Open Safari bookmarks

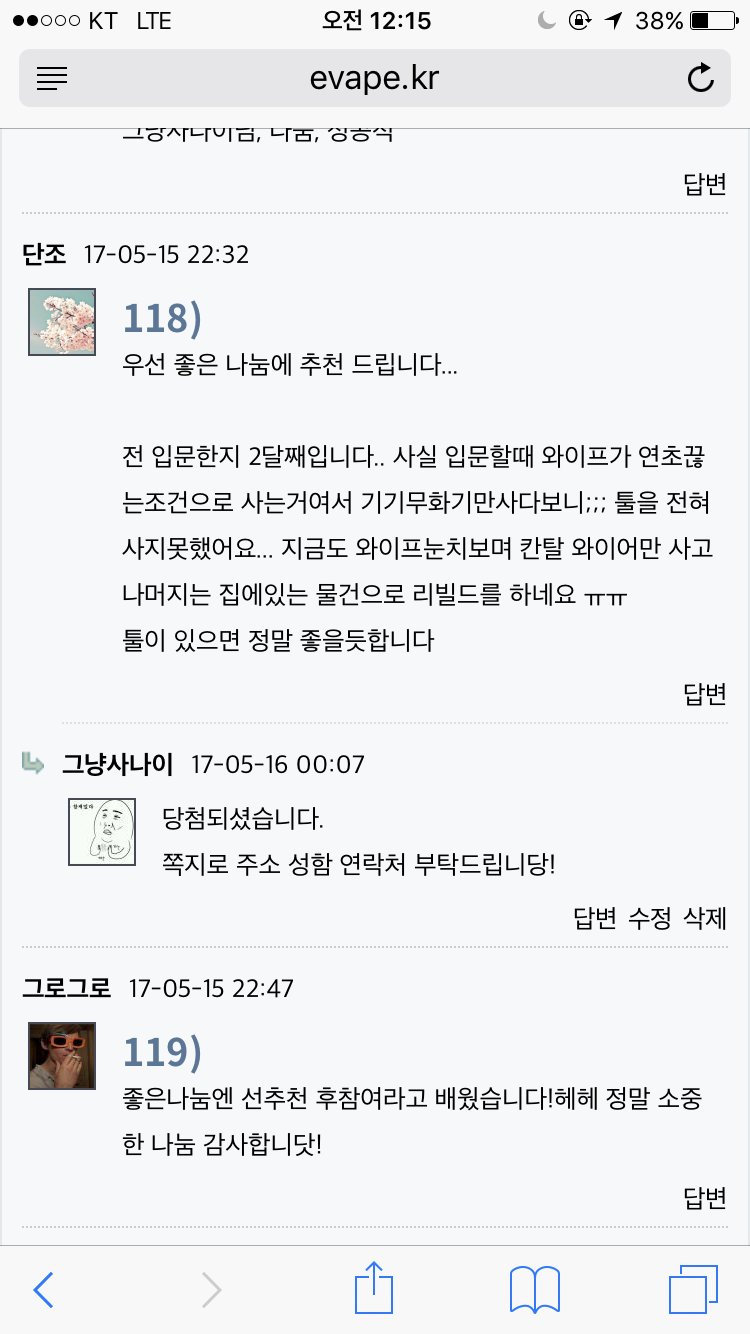pos(534,1290)
